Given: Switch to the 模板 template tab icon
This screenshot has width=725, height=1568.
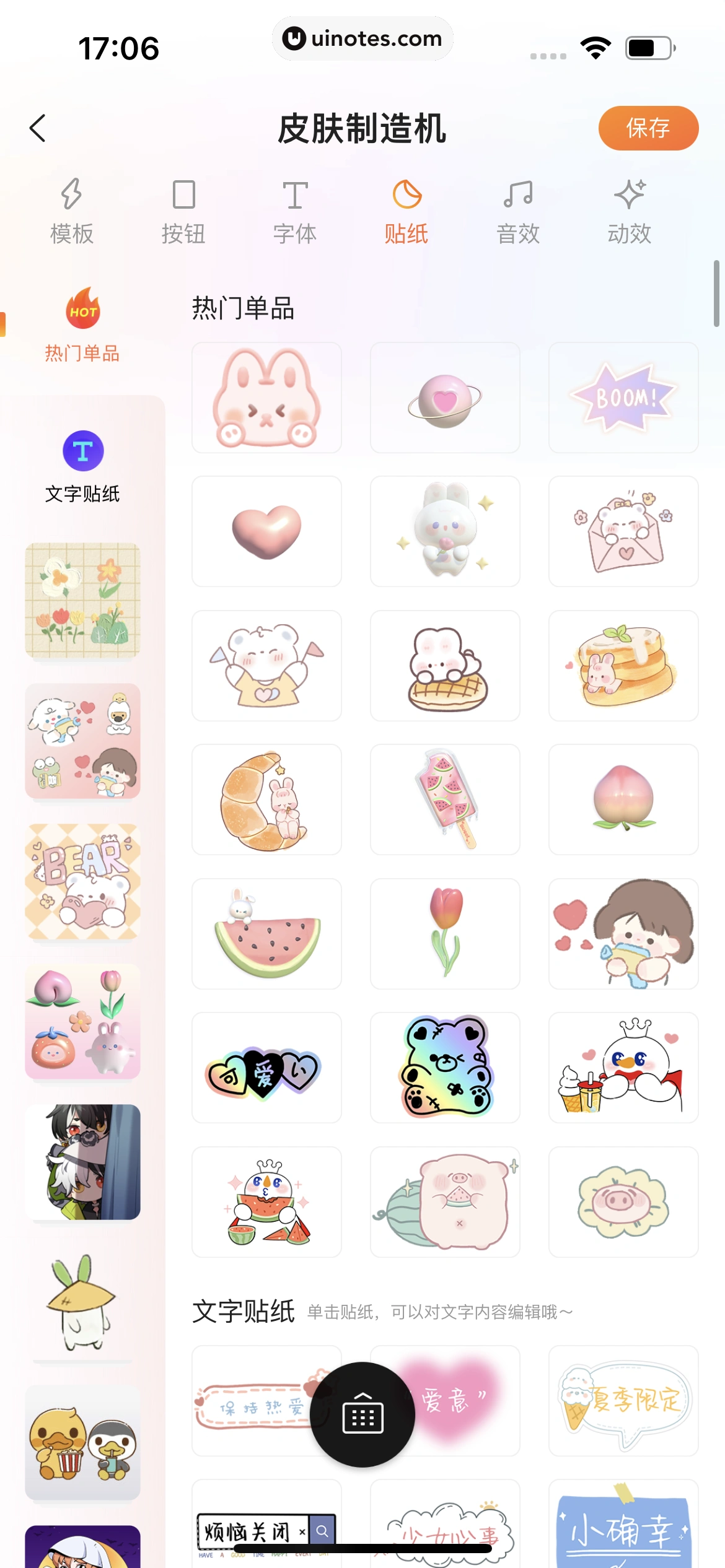Looking at the screenshot, I should pos(72,211).
